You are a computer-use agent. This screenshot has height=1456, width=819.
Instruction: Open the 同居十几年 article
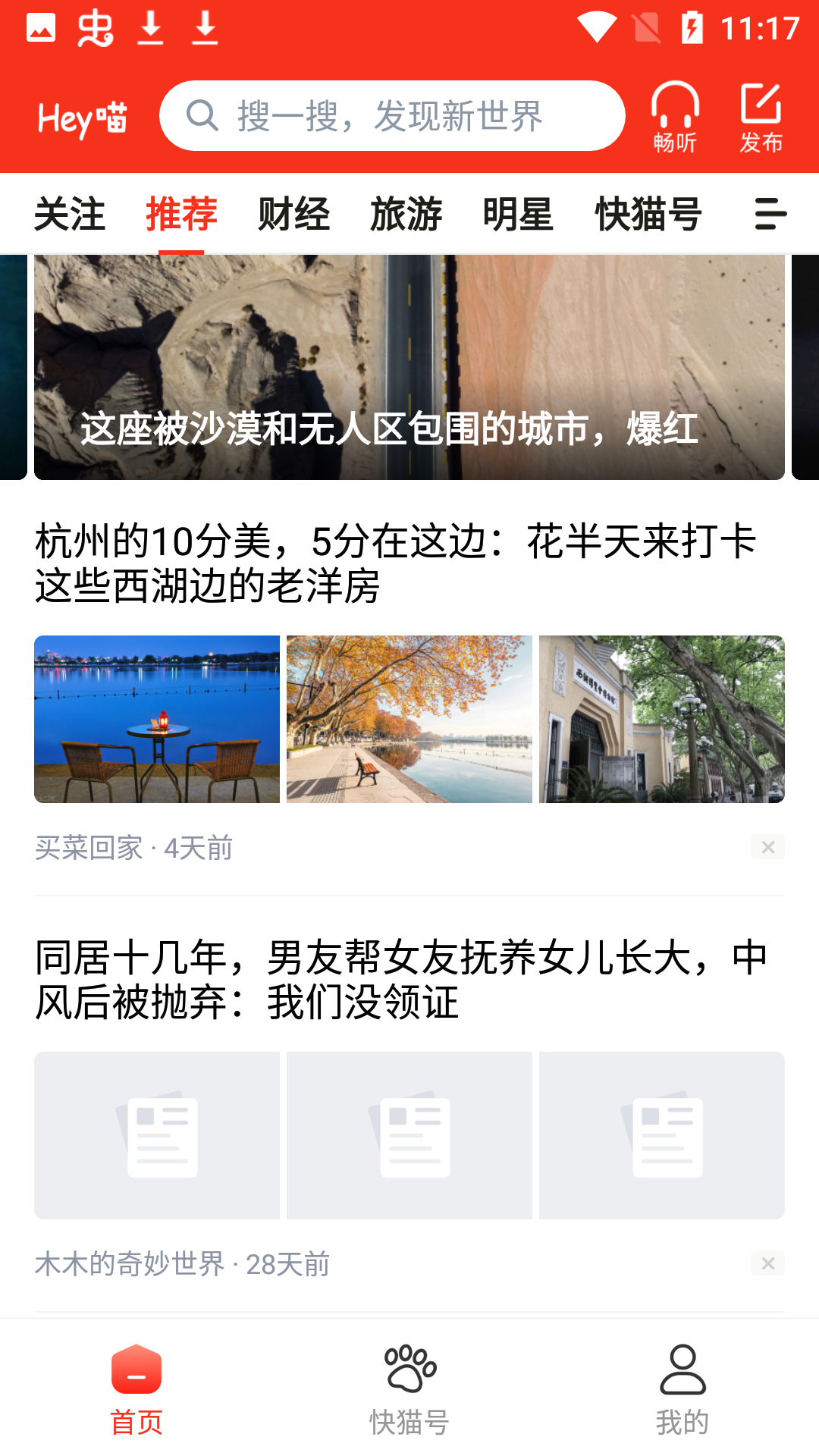(x=402, y=980)
